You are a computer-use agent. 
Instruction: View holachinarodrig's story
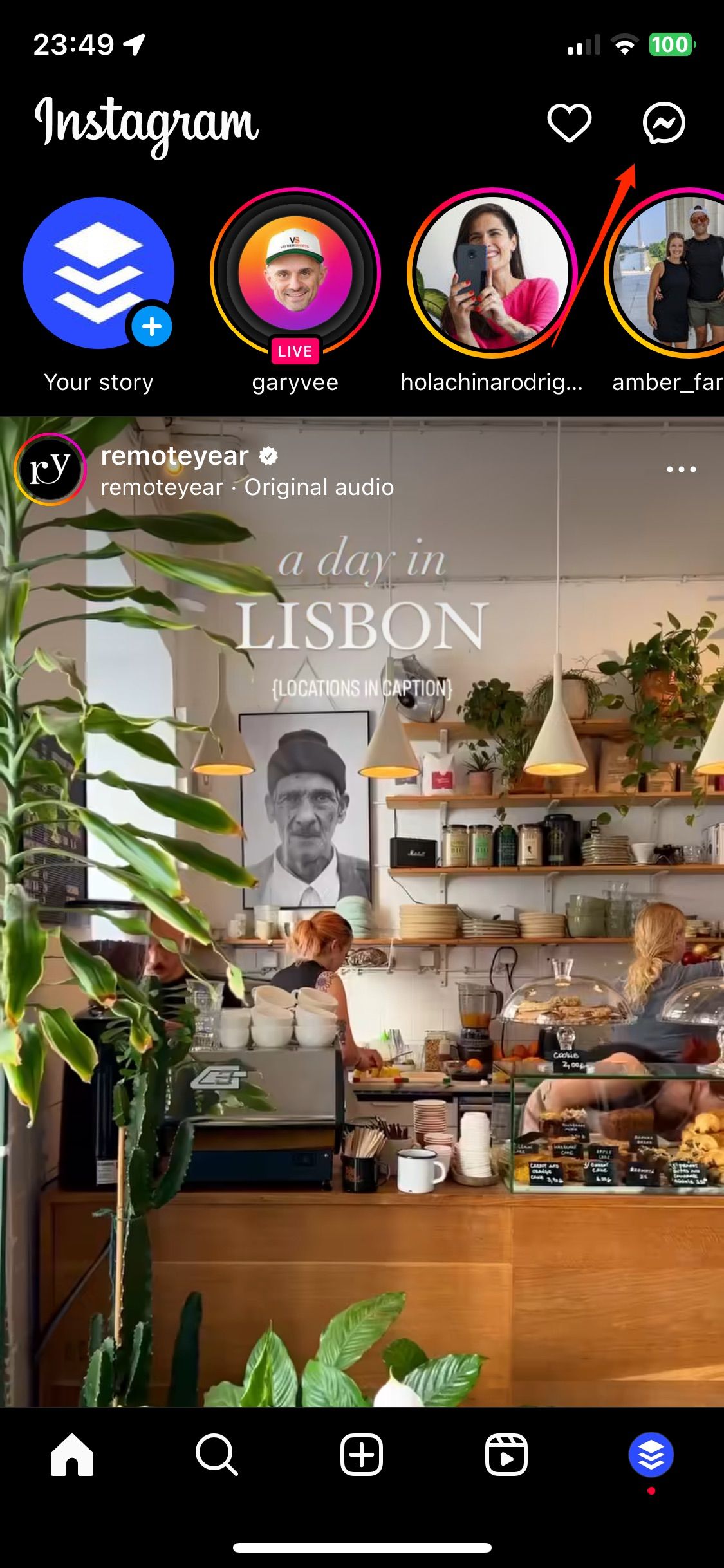tap(492, 274)
